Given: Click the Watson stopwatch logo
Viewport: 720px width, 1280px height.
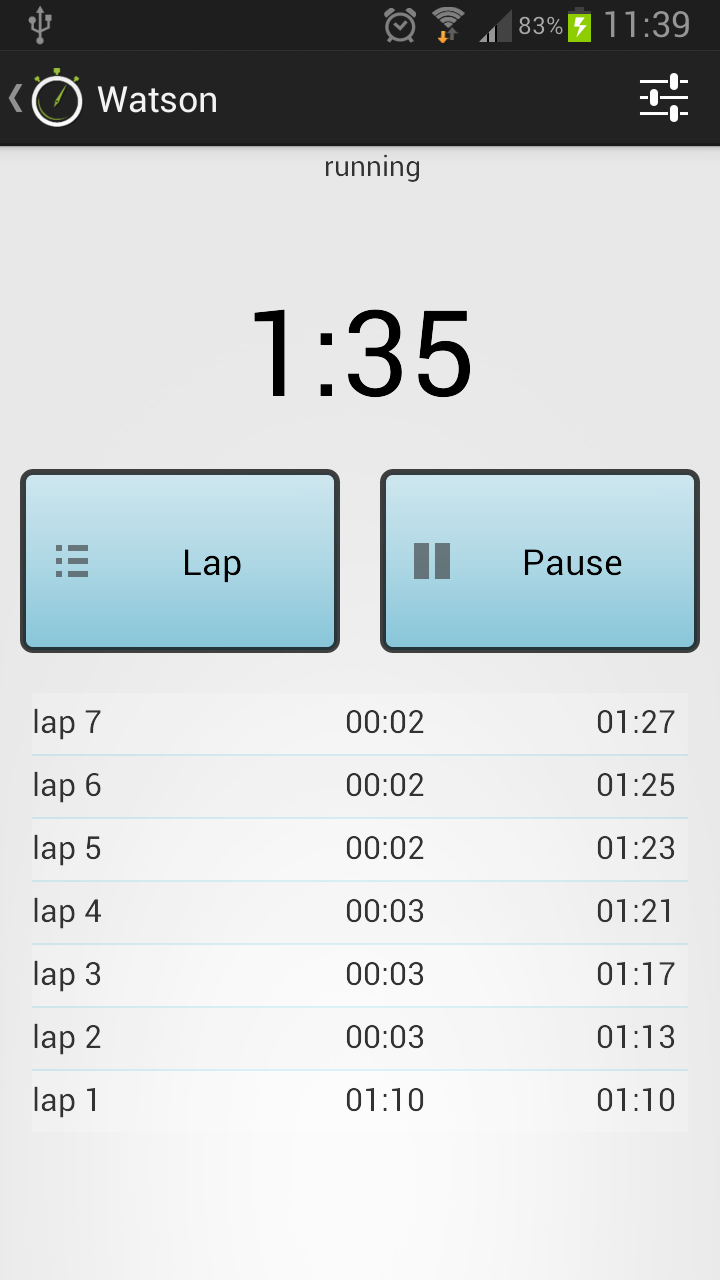Looking at the screenshot, I should [55, 97].
